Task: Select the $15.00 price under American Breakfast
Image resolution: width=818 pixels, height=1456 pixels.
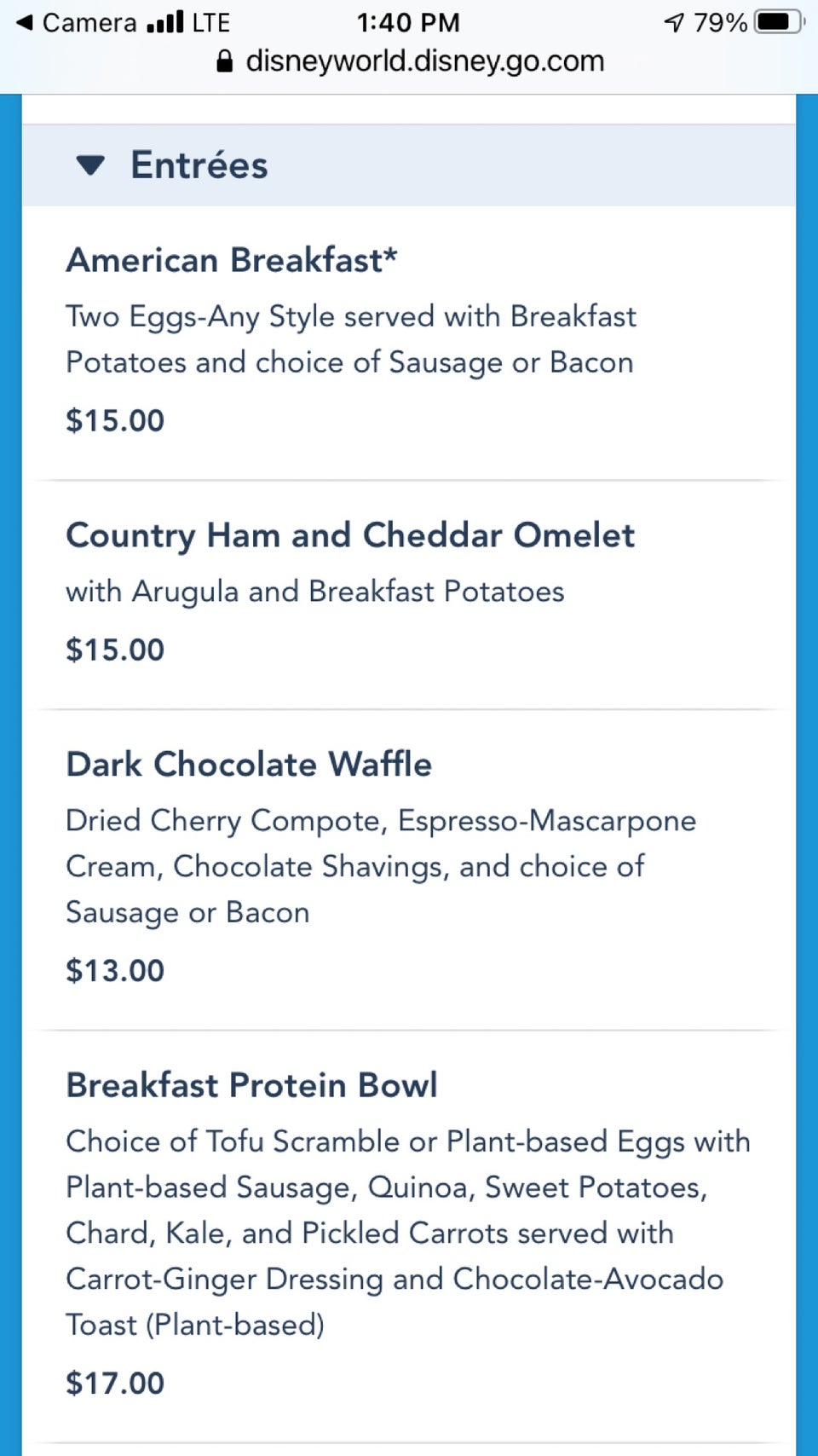Action: 115,419
